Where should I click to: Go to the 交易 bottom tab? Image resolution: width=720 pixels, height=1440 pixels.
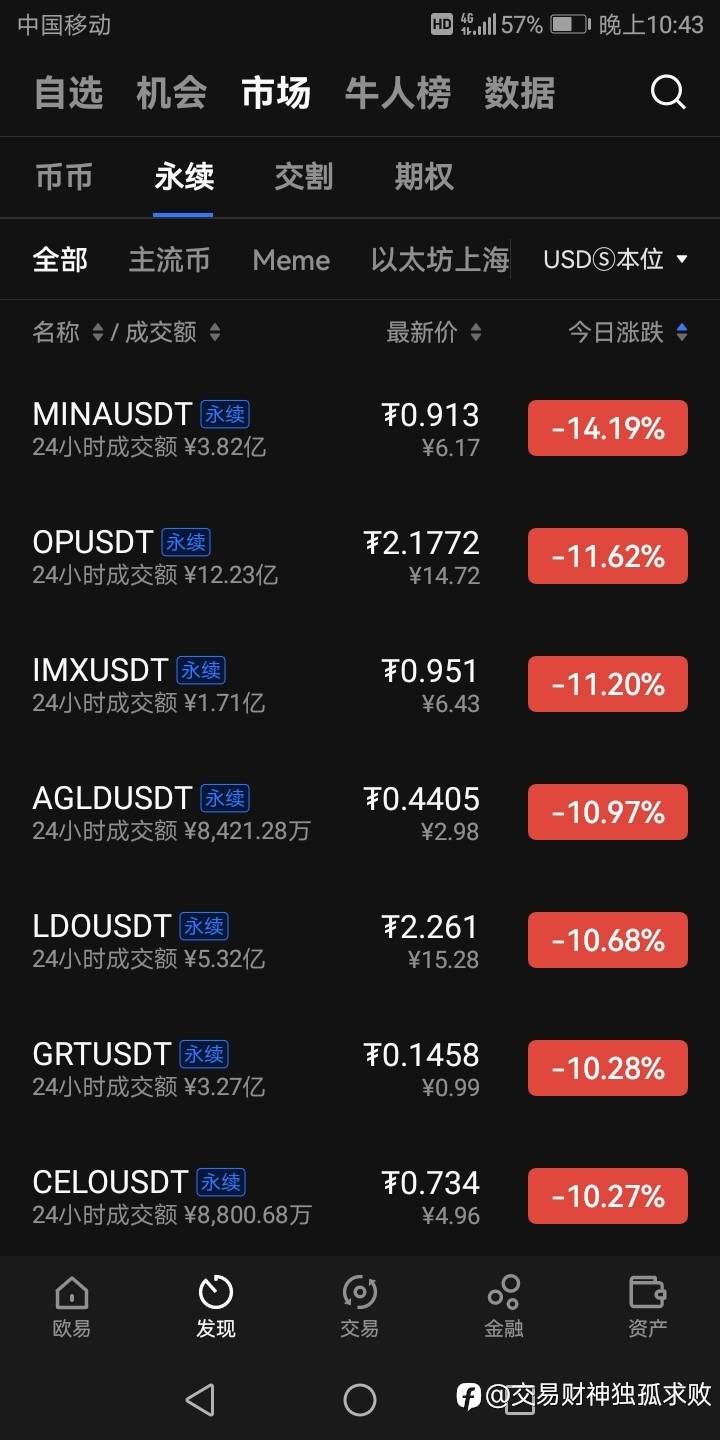pos(359,1307)
